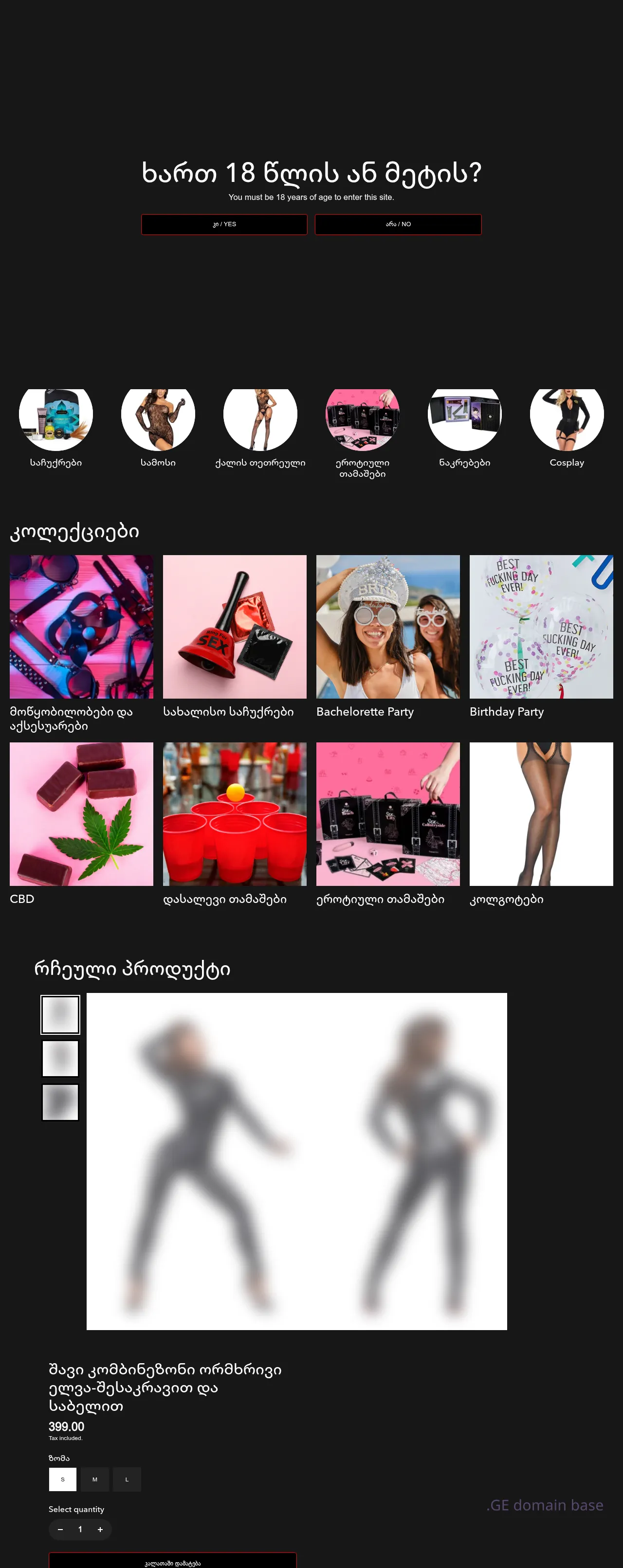623x1568 pixels.
Task: Decline age check with არა / NO button
Action: (398, 224)
